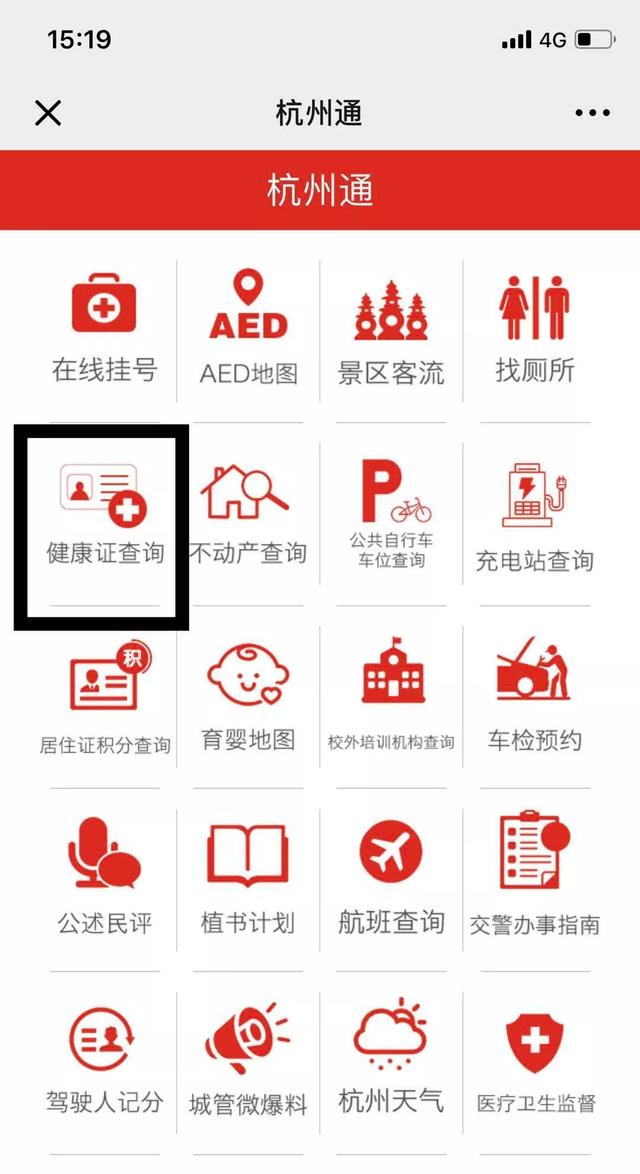Image resolution: width=640 pixels, height=1174 pixels.
Task: Open 充电站查询
Action: (x=534, y=514)
